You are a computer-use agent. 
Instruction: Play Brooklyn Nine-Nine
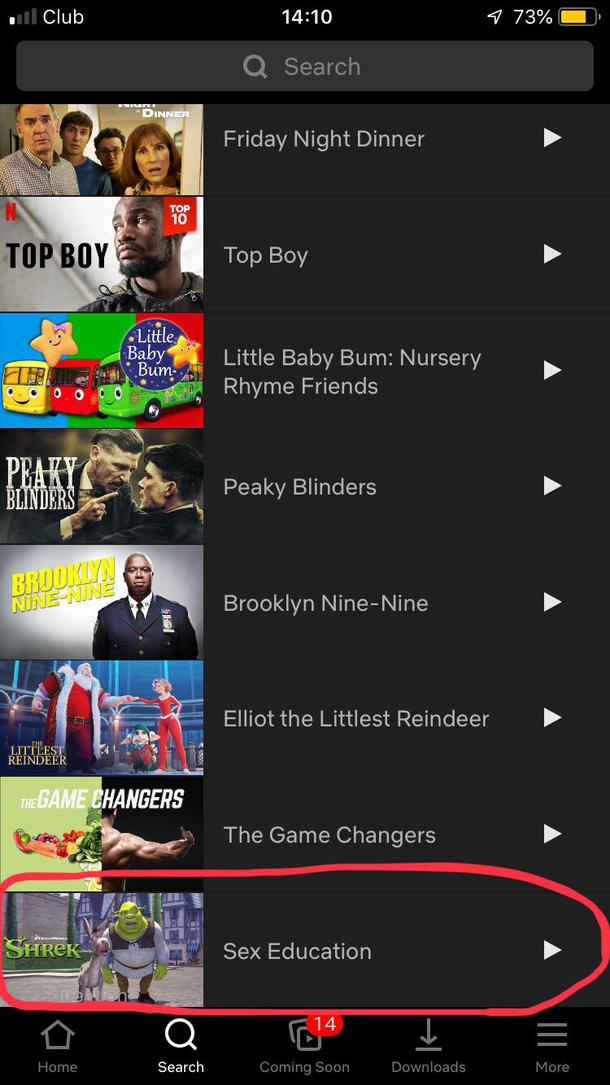pos(552,603)
